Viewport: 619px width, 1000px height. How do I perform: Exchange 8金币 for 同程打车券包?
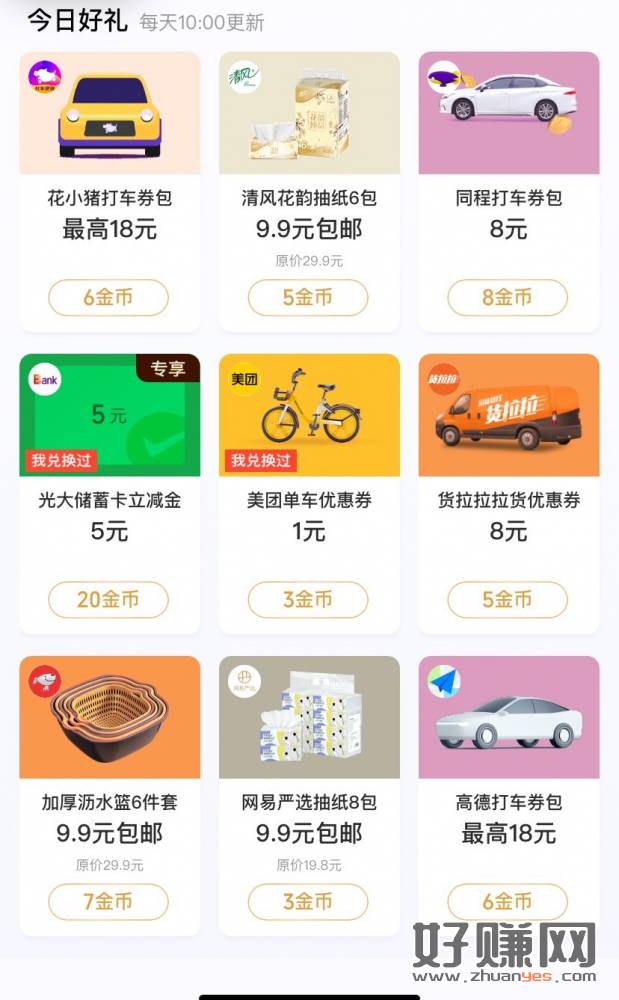[x=507, y=297]
